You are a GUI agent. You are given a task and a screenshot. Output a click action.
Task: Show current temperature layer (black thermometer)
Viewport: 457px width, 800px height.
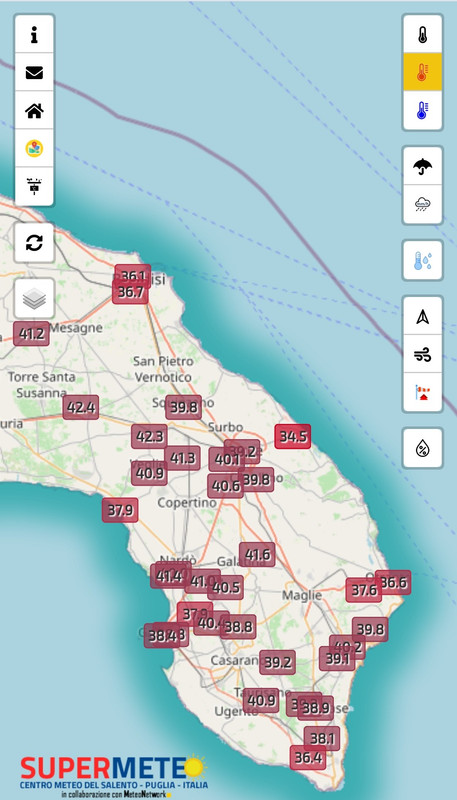(422, 34)
